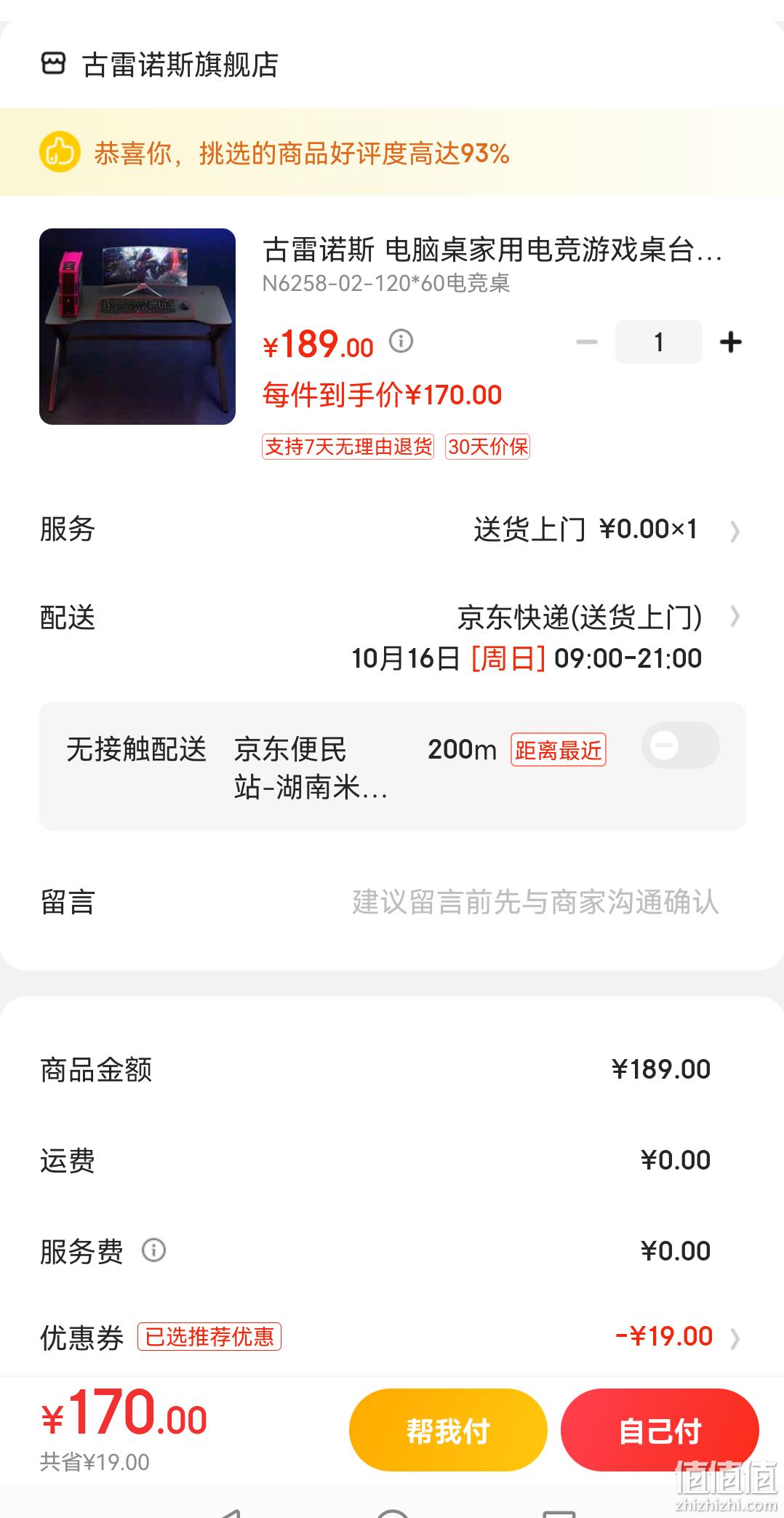The height and width of the screenshot is (1518, 784).
Task: Increase quantity with the plus button
Action: click(730, 342)
